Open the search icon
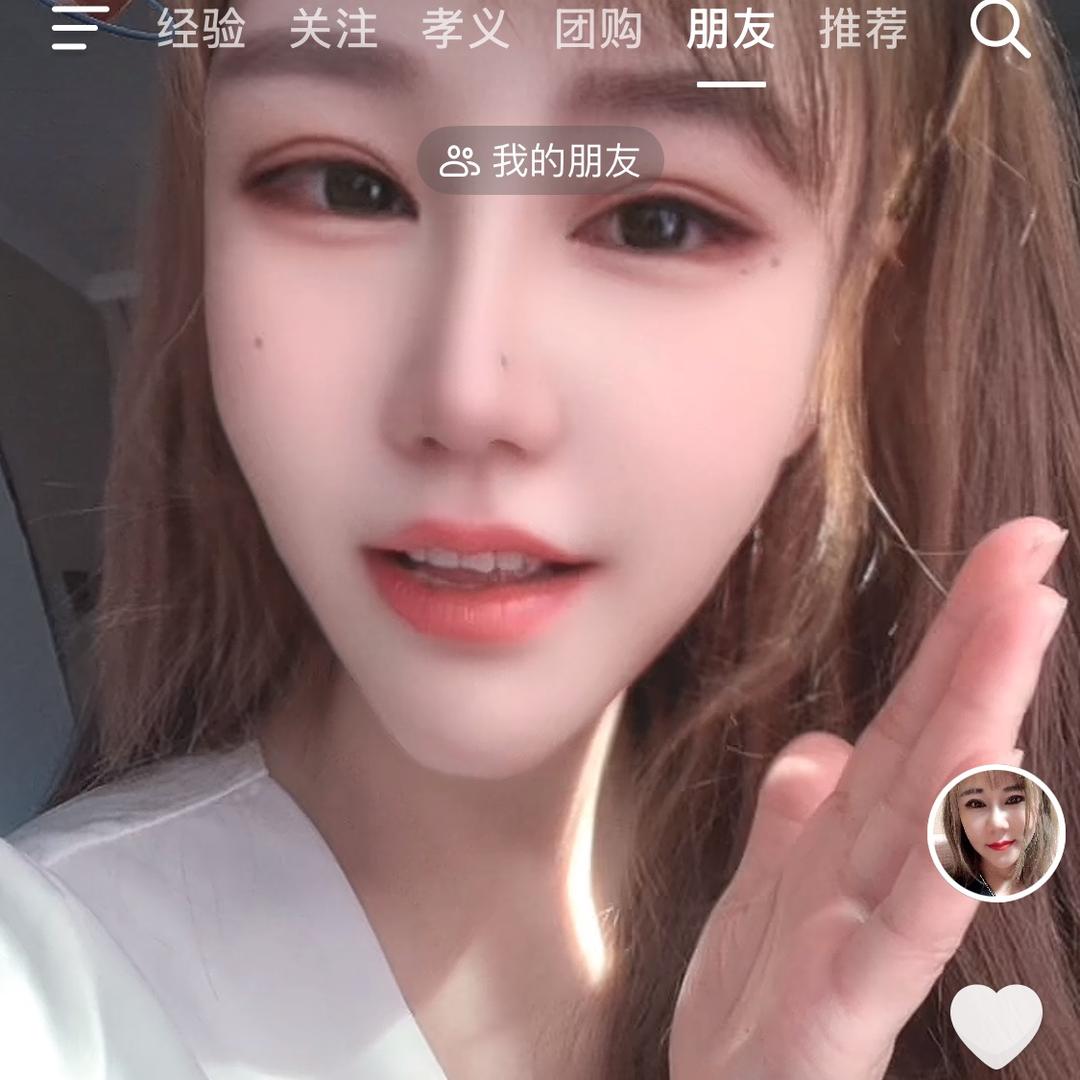 click(999, 31)
